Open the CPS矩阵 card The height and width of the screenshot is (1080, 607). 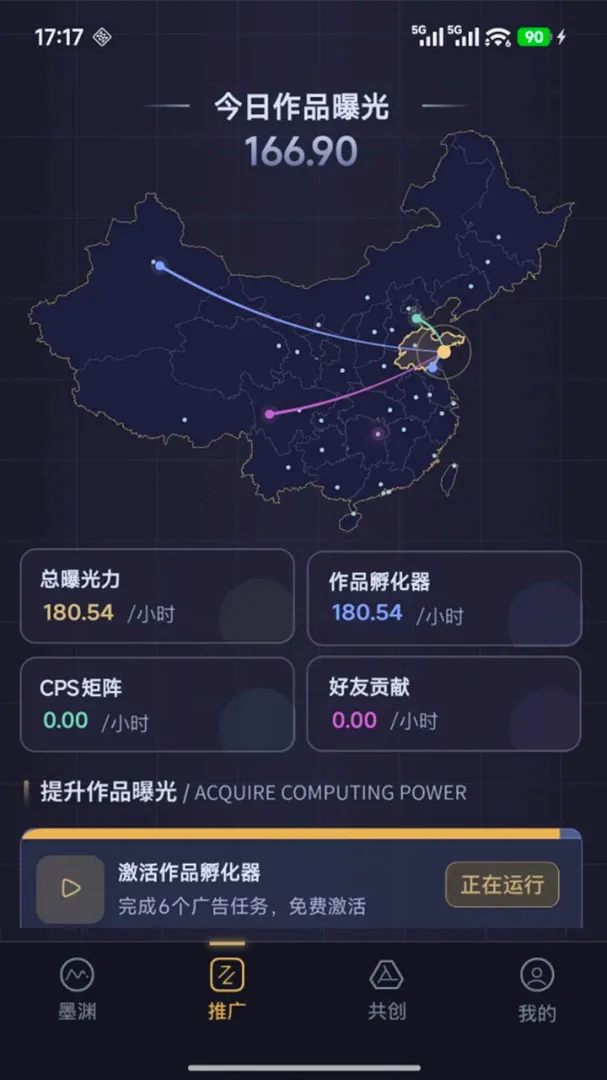coord(157,704)
